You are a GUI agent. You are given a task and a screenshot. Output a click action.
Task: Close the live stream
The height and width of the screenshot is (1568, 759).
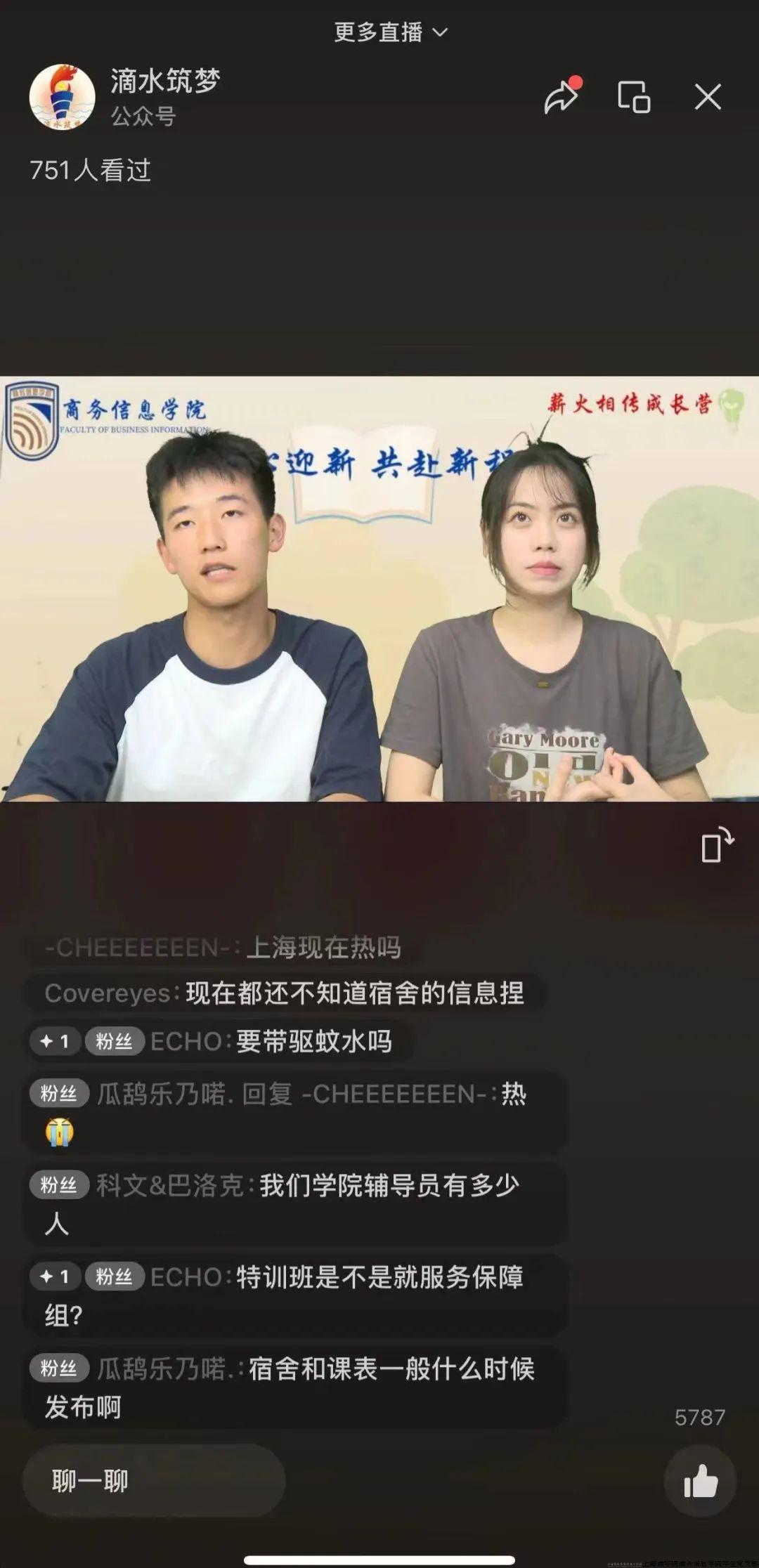[708, 97]
